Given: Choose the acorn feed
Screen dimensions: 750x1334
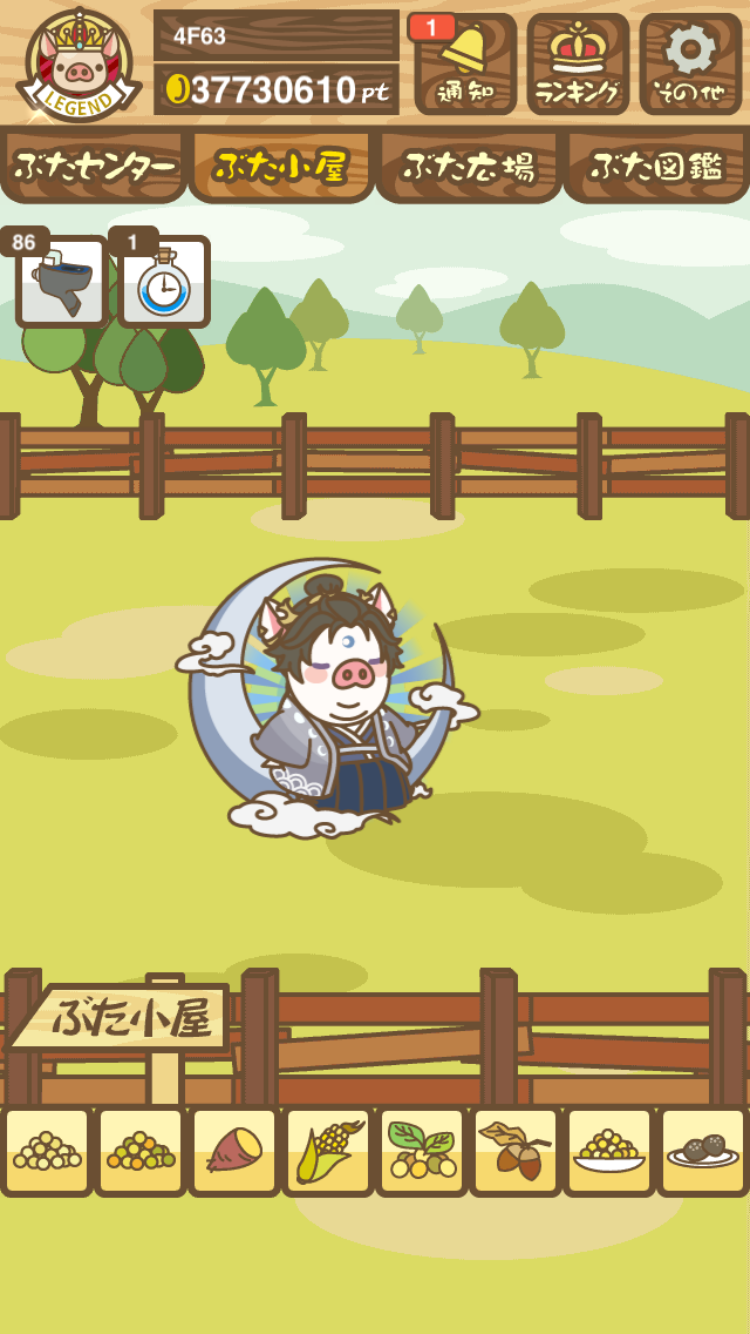Looking at the screenshot, I should 516,1151.
